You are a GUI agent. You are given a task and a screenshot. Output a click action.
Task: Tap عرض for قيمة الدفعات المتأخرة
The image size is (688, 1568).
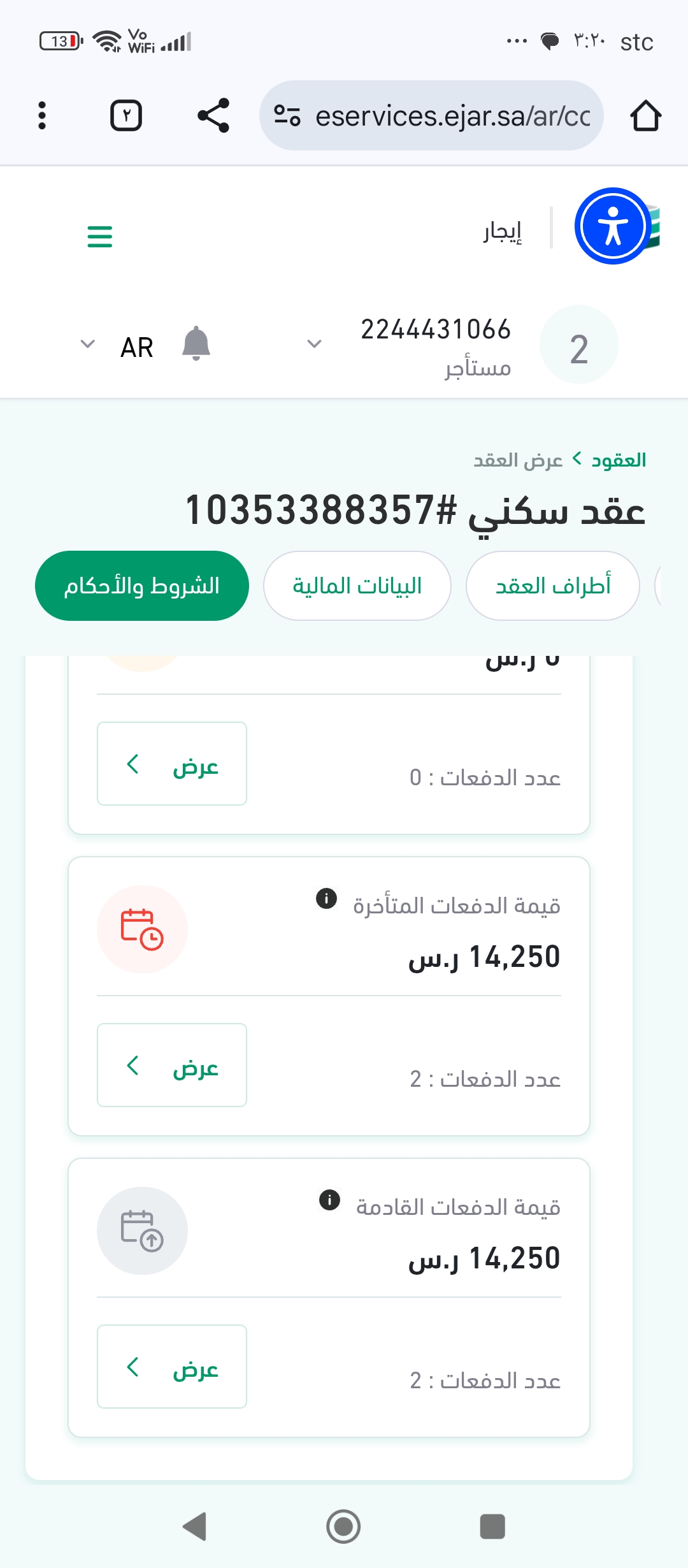[x=172, y=1065]
